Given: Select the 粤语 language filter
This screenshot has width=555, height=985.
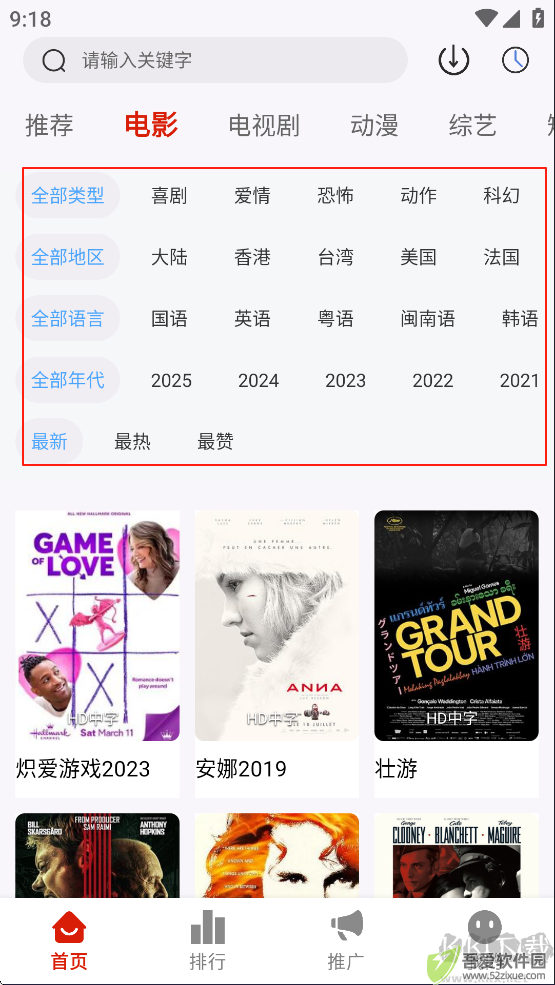Looking at the screenshot, I should [x=335, y=318].
